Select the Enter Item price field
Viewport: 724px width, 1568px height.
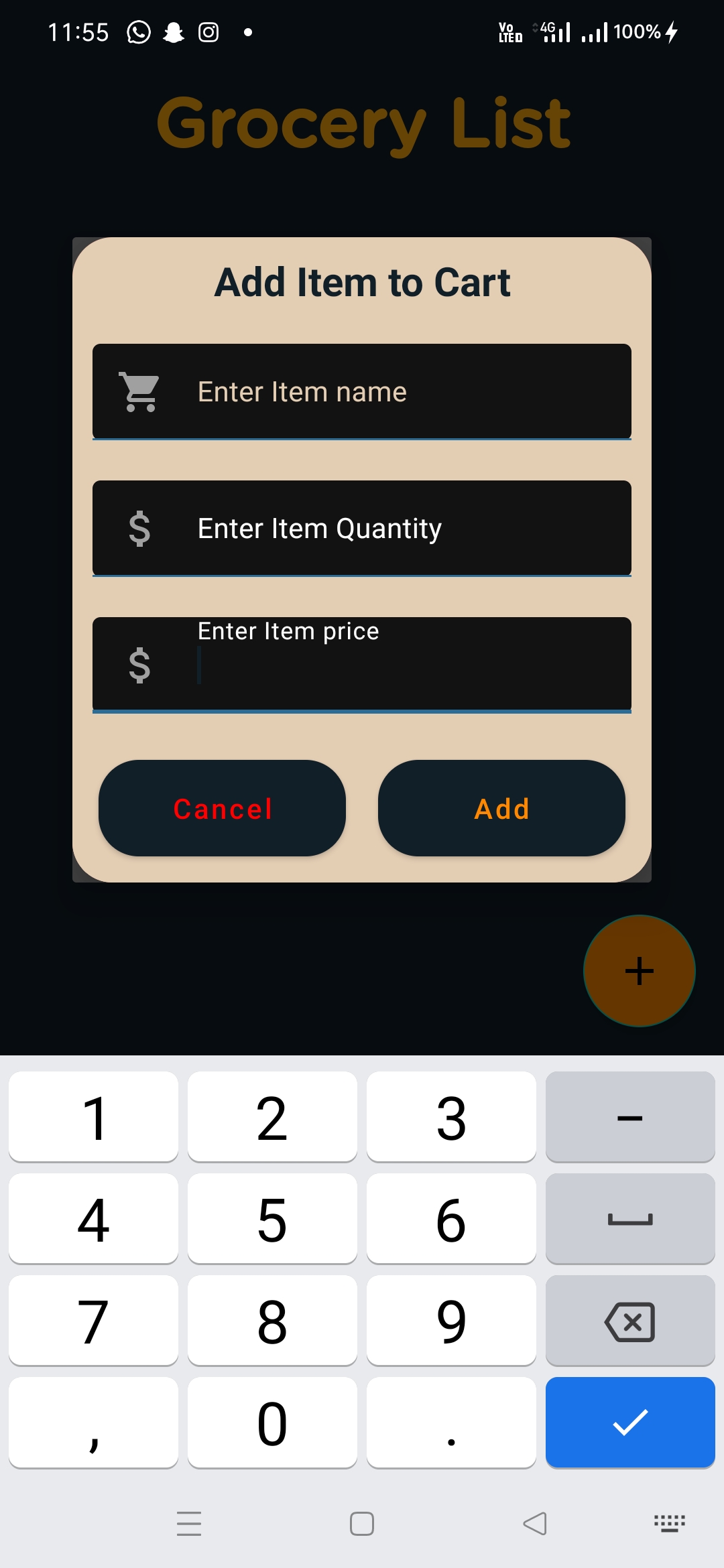(x=402, y=665)
